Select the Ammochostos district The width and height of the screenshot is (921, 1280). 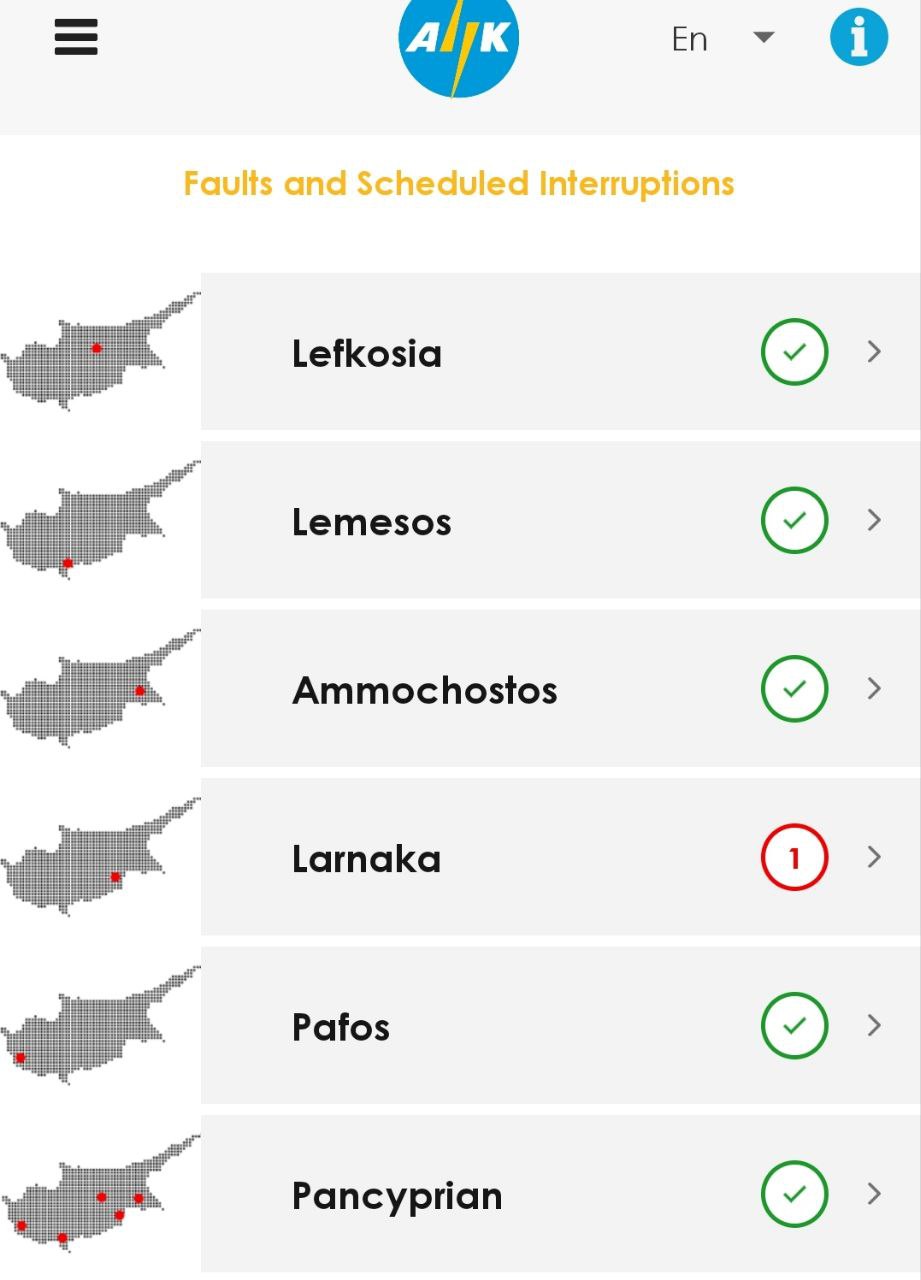click(x=560, y=689)
